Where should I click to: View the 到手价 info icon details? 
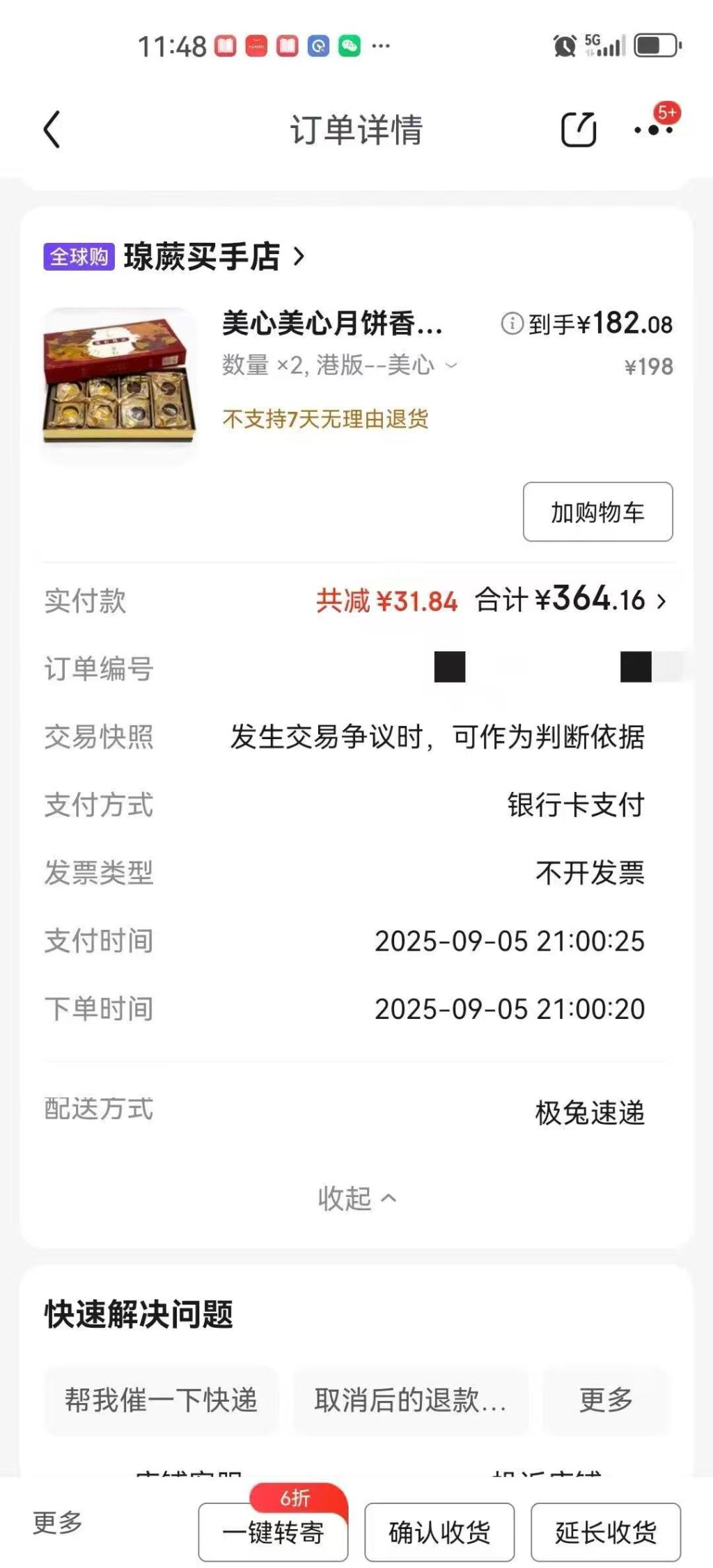point(512,324)
